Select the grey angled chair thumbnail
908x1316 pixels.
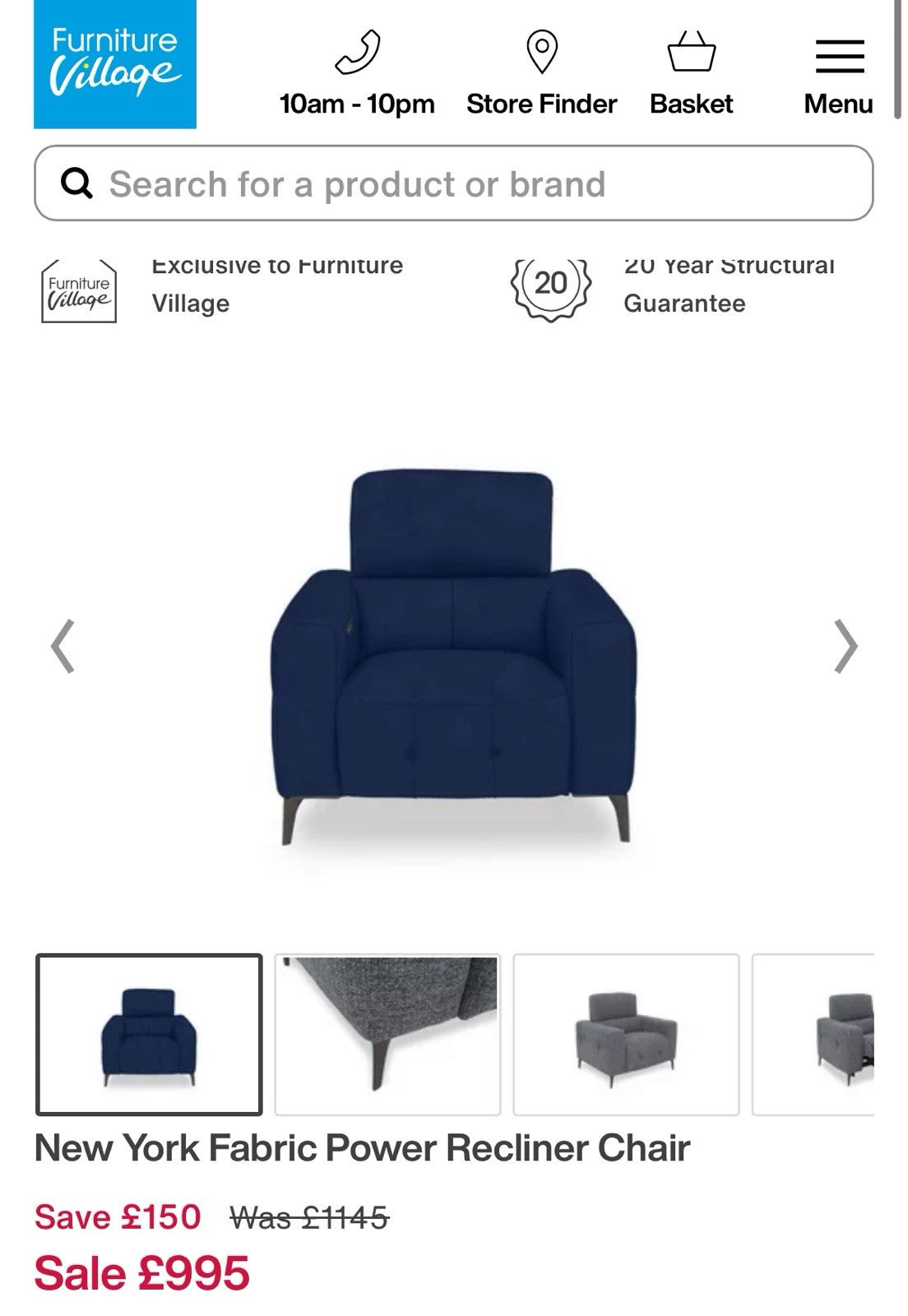(x=626, y=1034)
